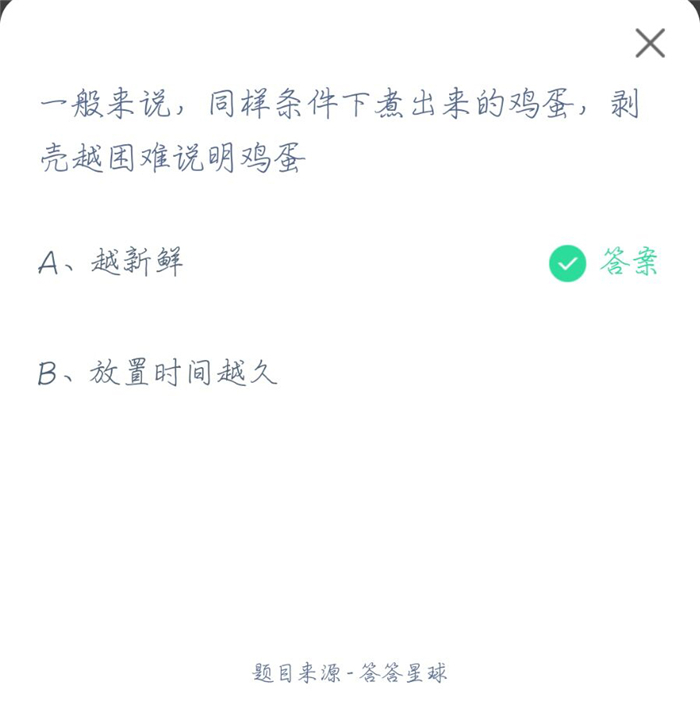Close the quiz dialog
The width and height of the screenshot is (700, 720).
point(650,43)
